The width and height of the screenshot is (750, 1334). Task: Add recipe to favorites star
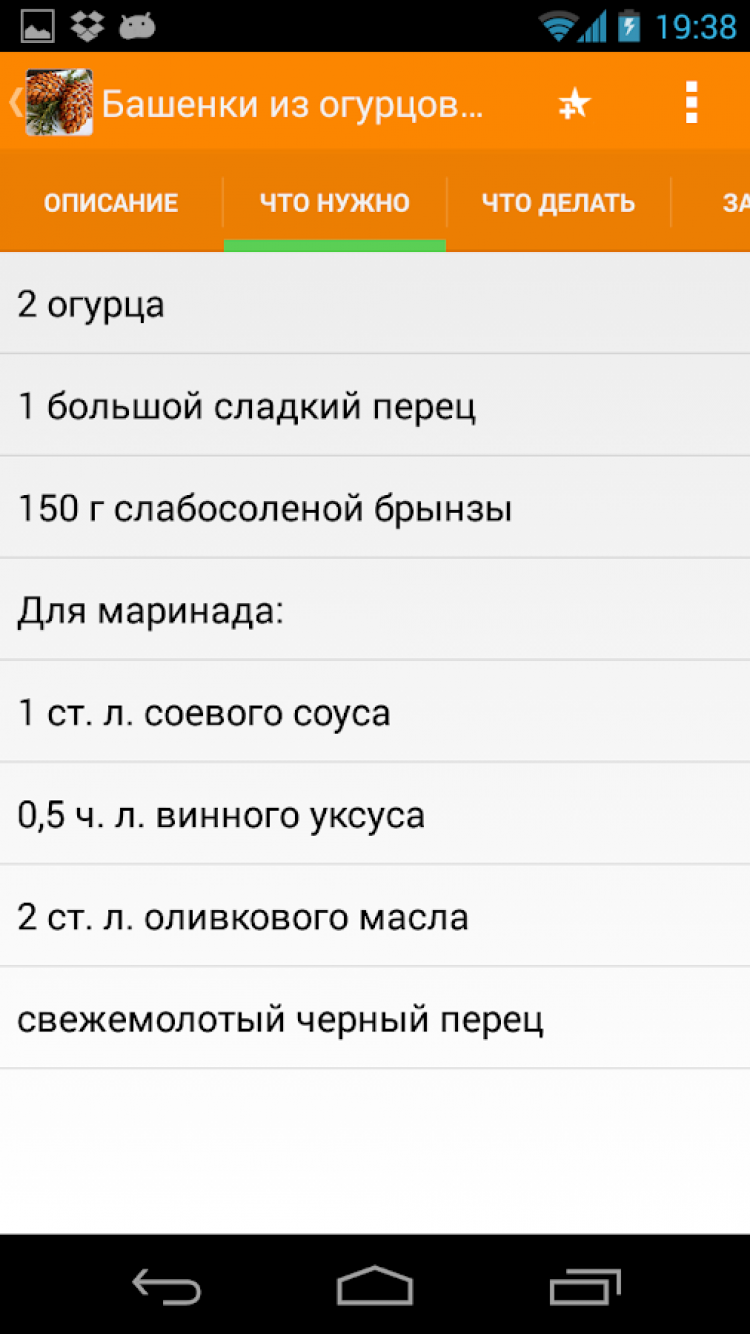pyautogui.click(x=574, y=103)
